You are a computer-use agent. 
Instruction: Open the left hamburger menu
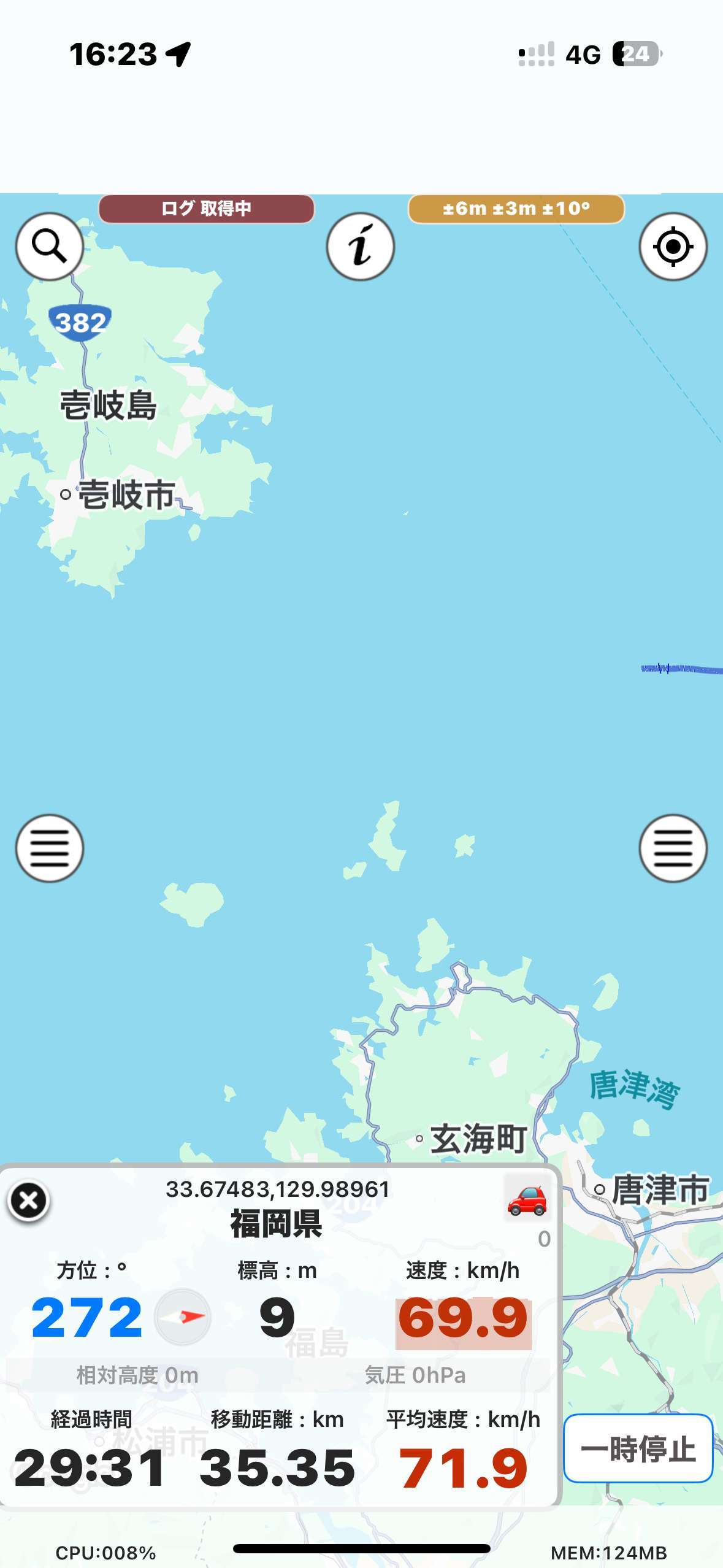click(49, 848)
